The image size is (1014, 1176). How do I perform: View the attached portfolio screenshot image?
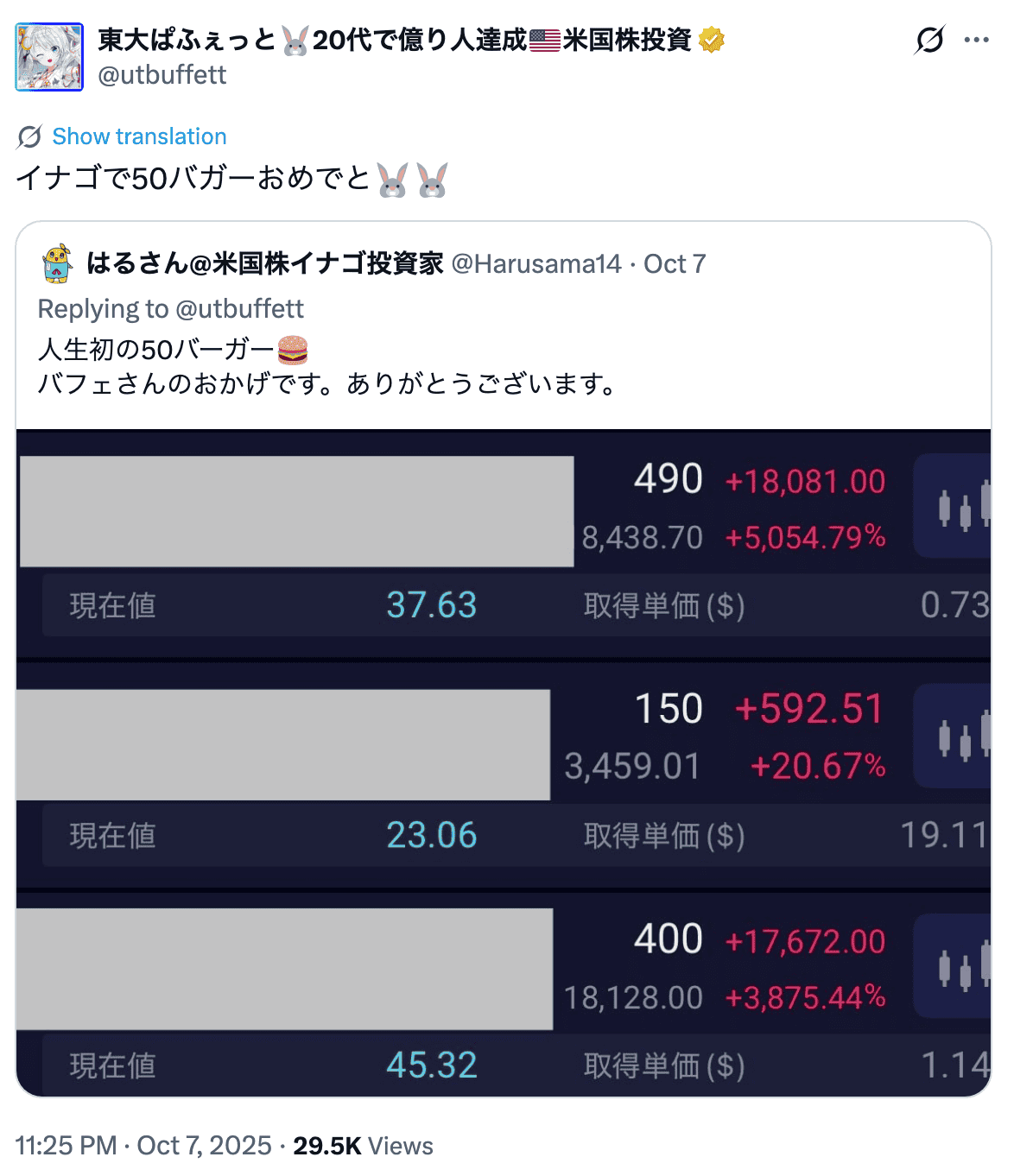pyautogui.click(x=503, y=762)
